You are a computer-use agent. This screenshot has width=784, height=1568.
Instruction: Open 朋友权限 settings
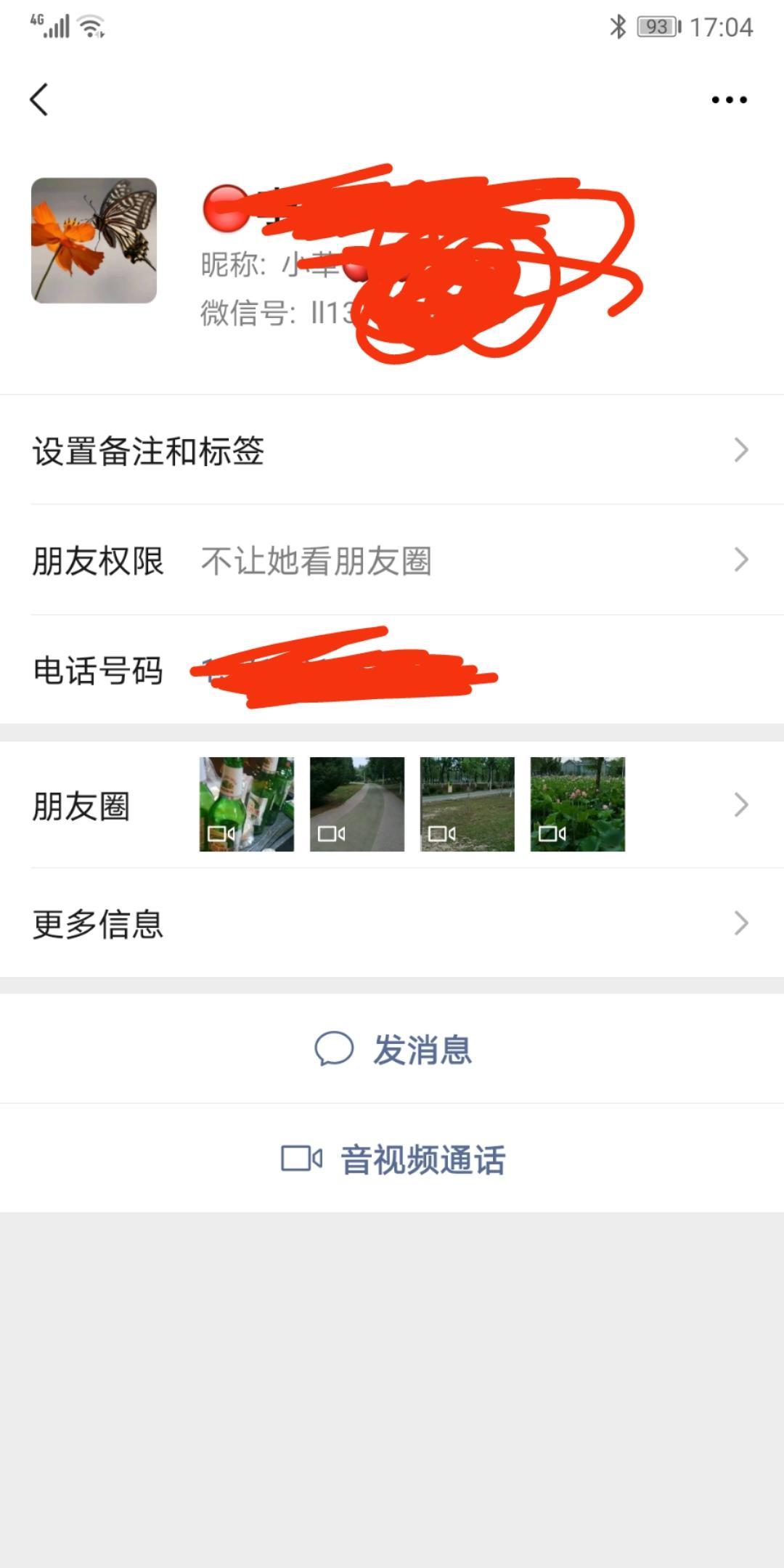pyautogui.click(x=392, y=560)
